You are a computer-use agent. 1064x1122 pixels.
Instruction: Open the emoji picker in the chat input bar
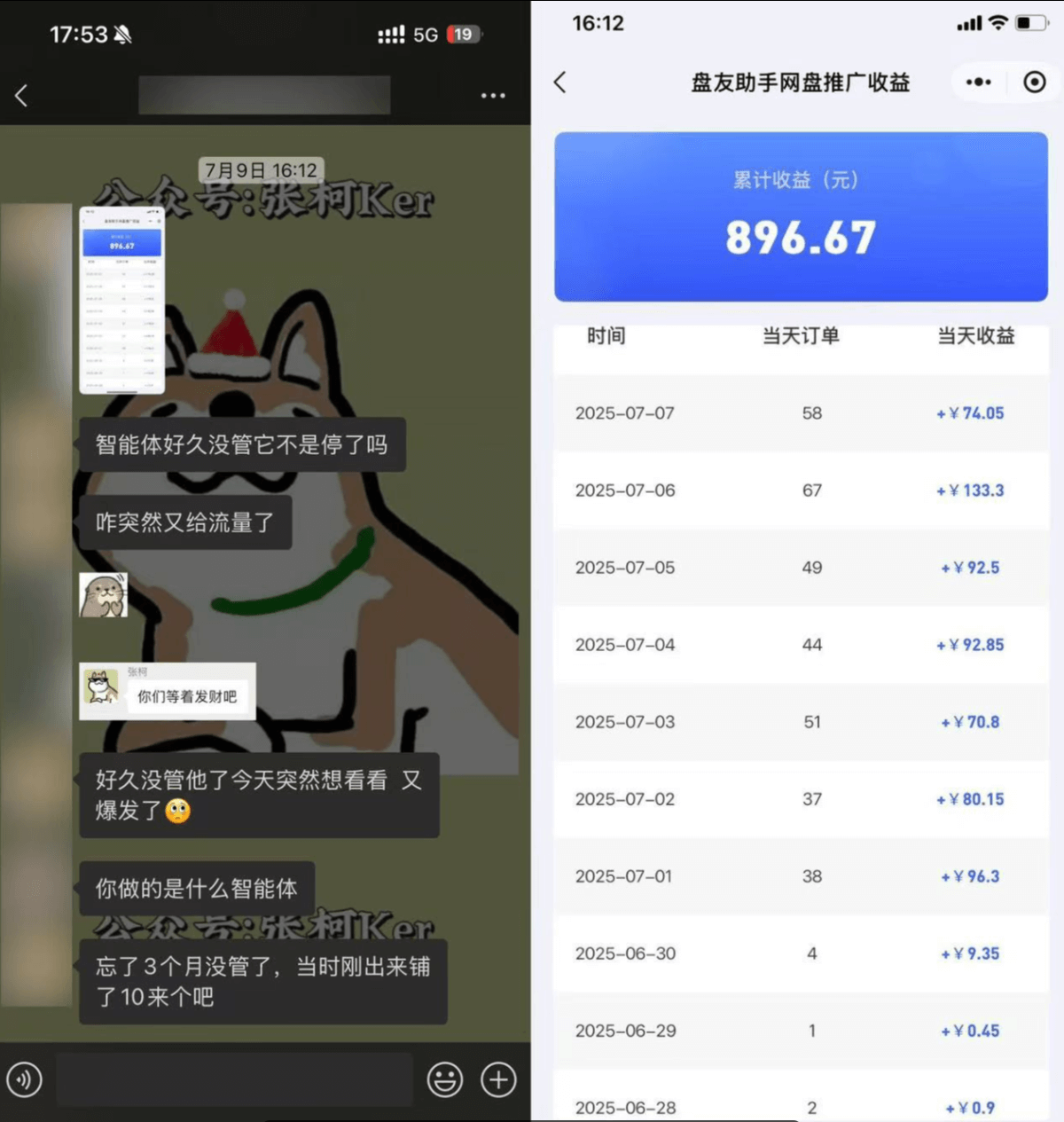click(445, 1080)
